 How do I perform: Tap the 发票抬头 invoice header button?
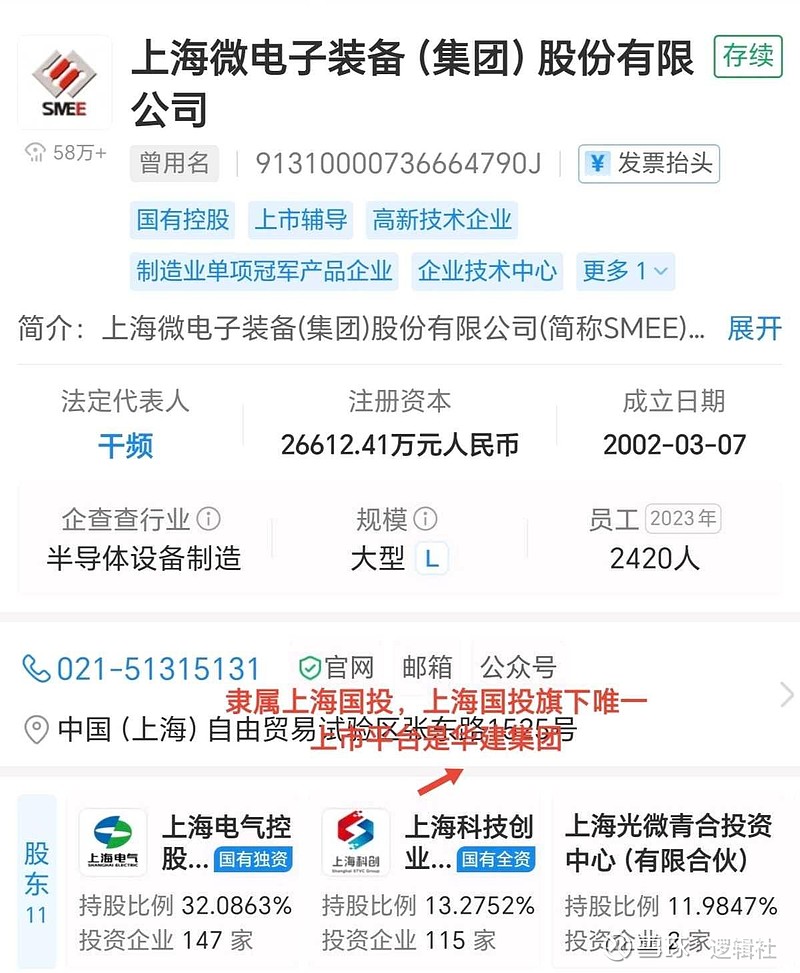click(x=649, y=164)
